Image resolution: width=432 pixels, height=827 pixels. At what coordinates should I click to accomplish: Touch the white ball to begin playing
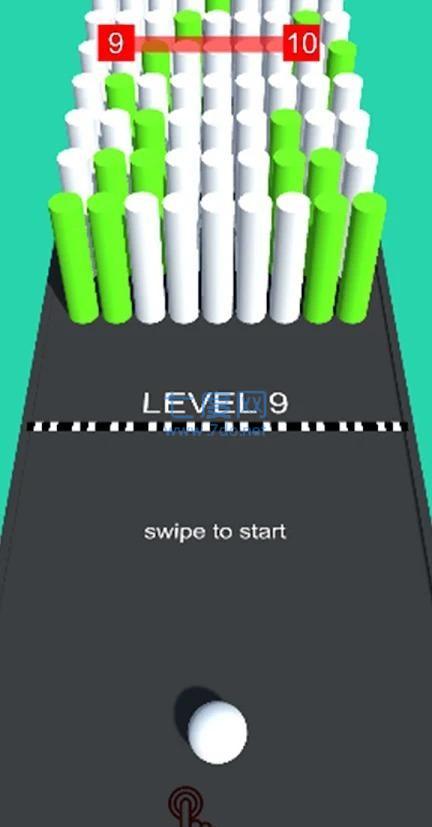click(217, 732)
